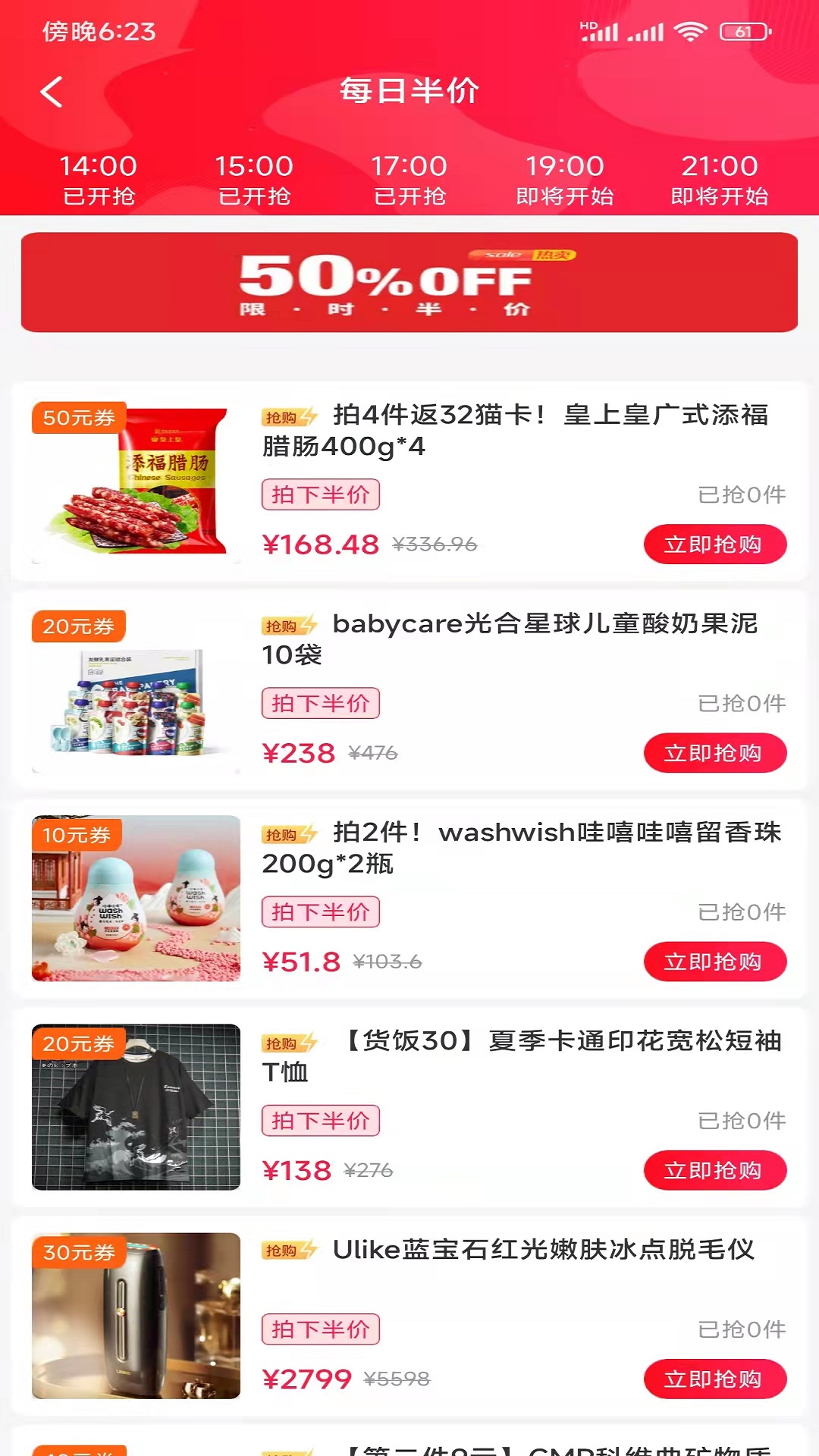Select the 14:00 已开抢 tab
This screenshot has width=819, height=1456.
point(99,180)
